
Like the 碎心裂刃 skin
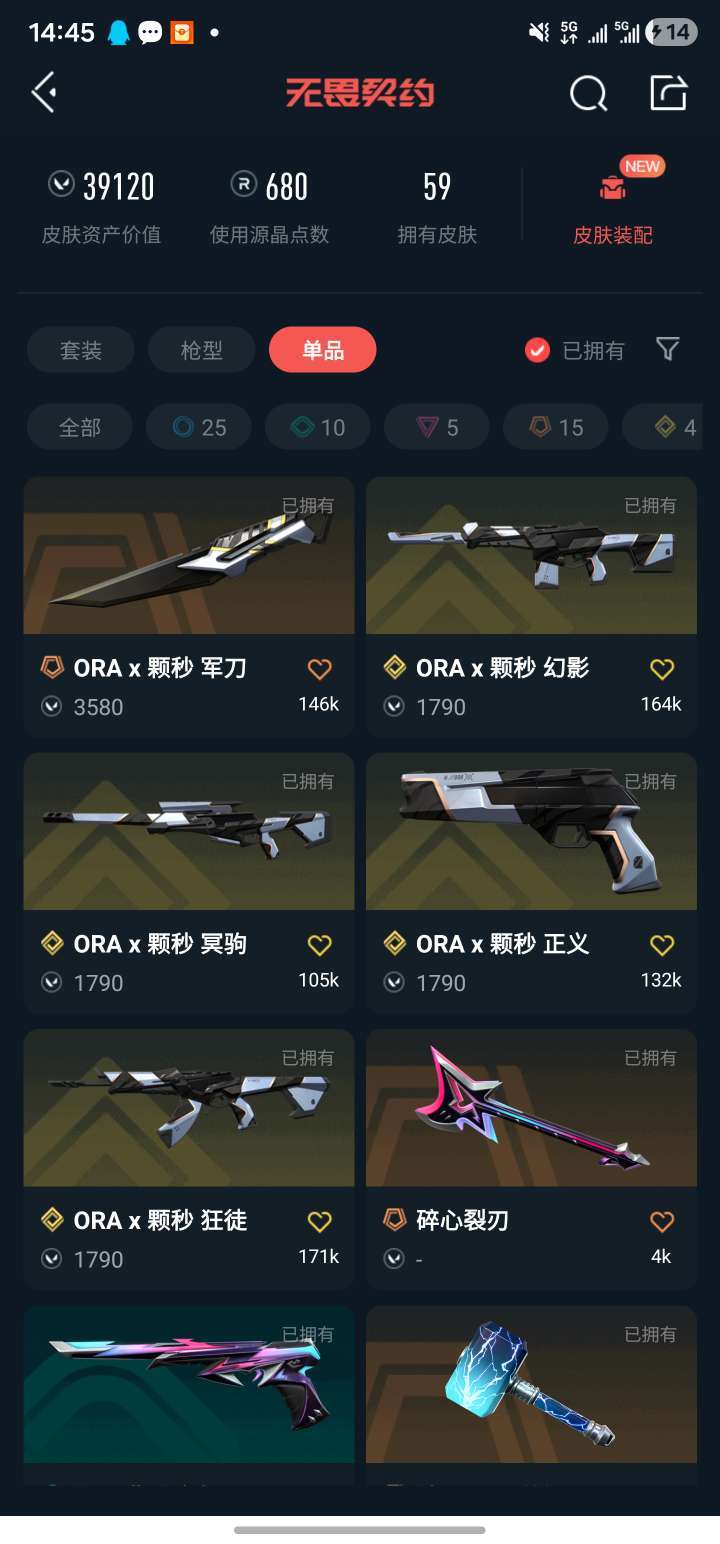[x=661, y=1221]
